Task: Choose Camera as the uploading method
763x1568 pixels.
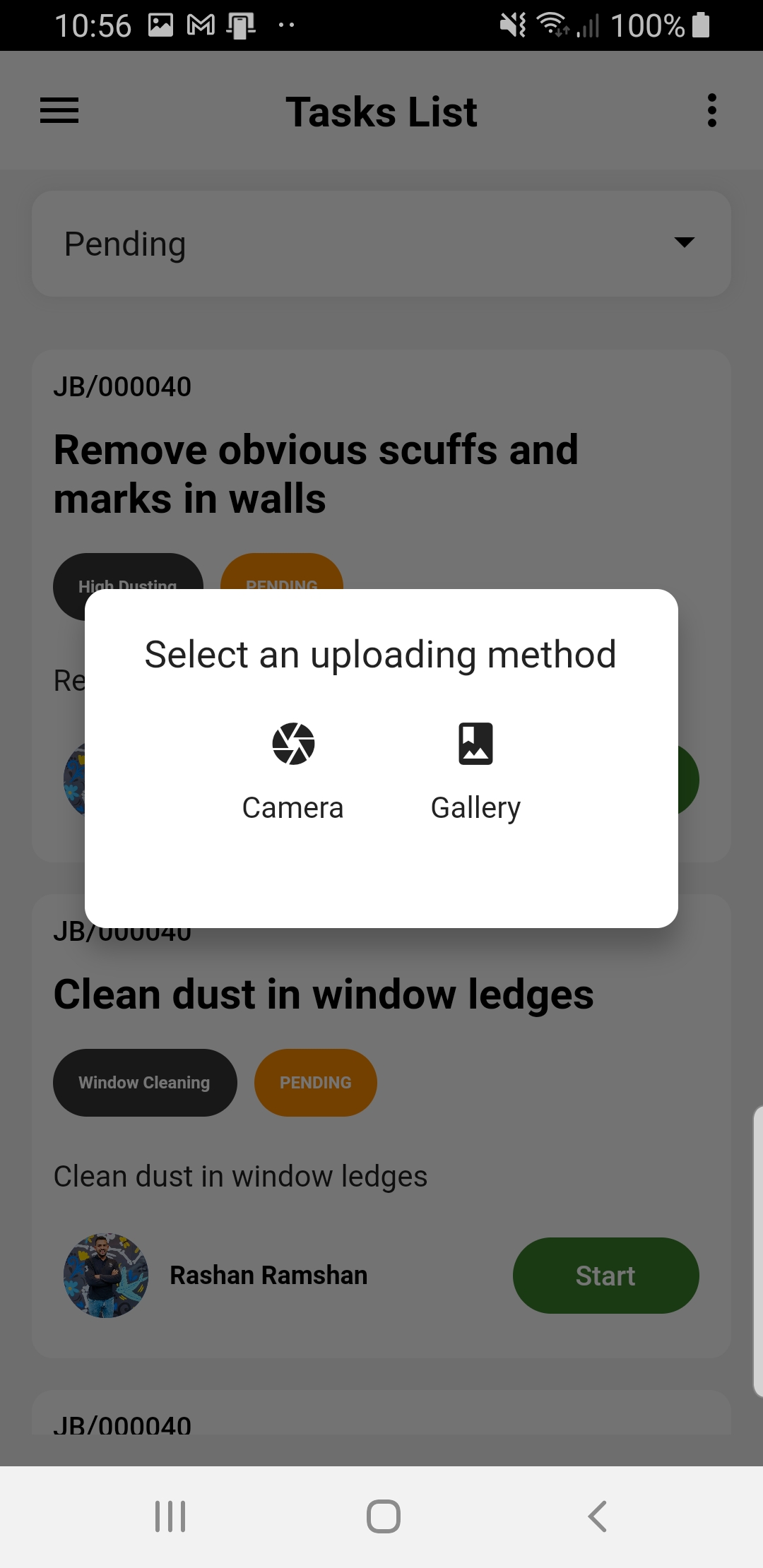Action: pyautogui.click(x=293, y=770)
